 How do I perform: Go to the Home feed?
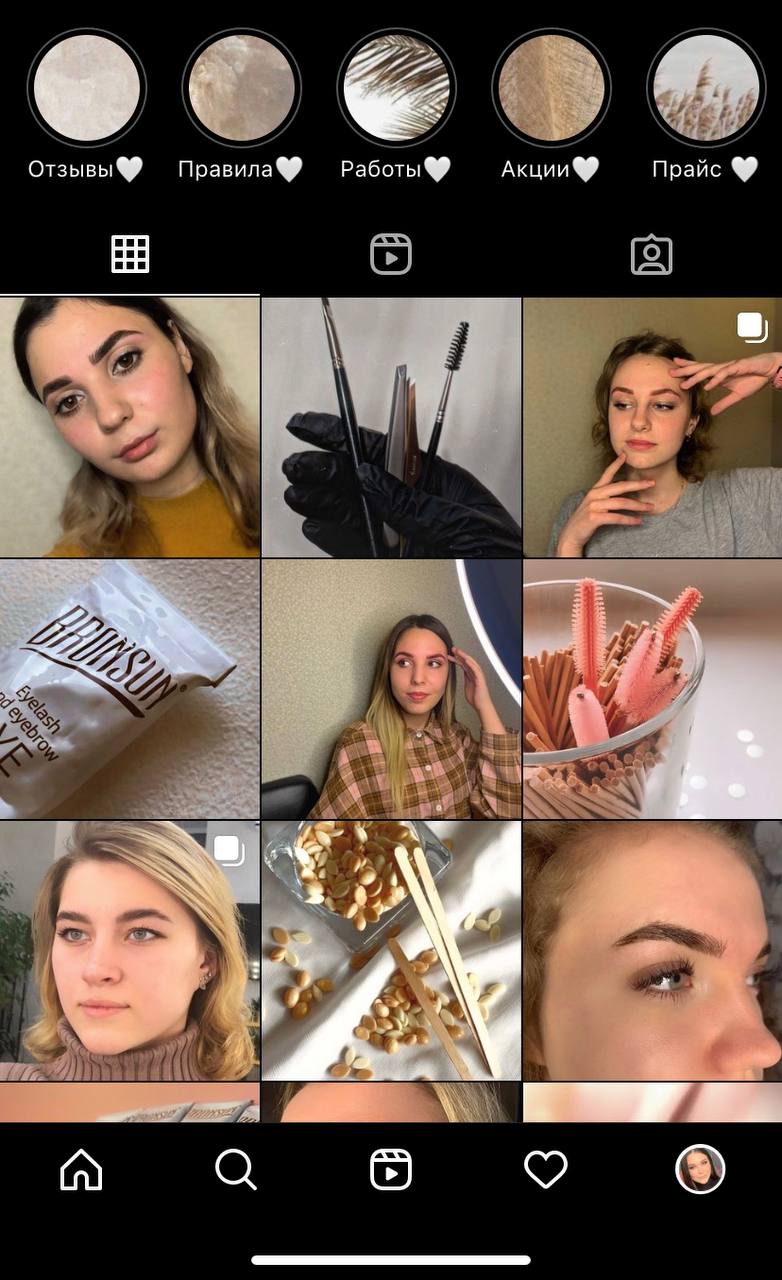pyautogui.click(x=81, y=1169)
